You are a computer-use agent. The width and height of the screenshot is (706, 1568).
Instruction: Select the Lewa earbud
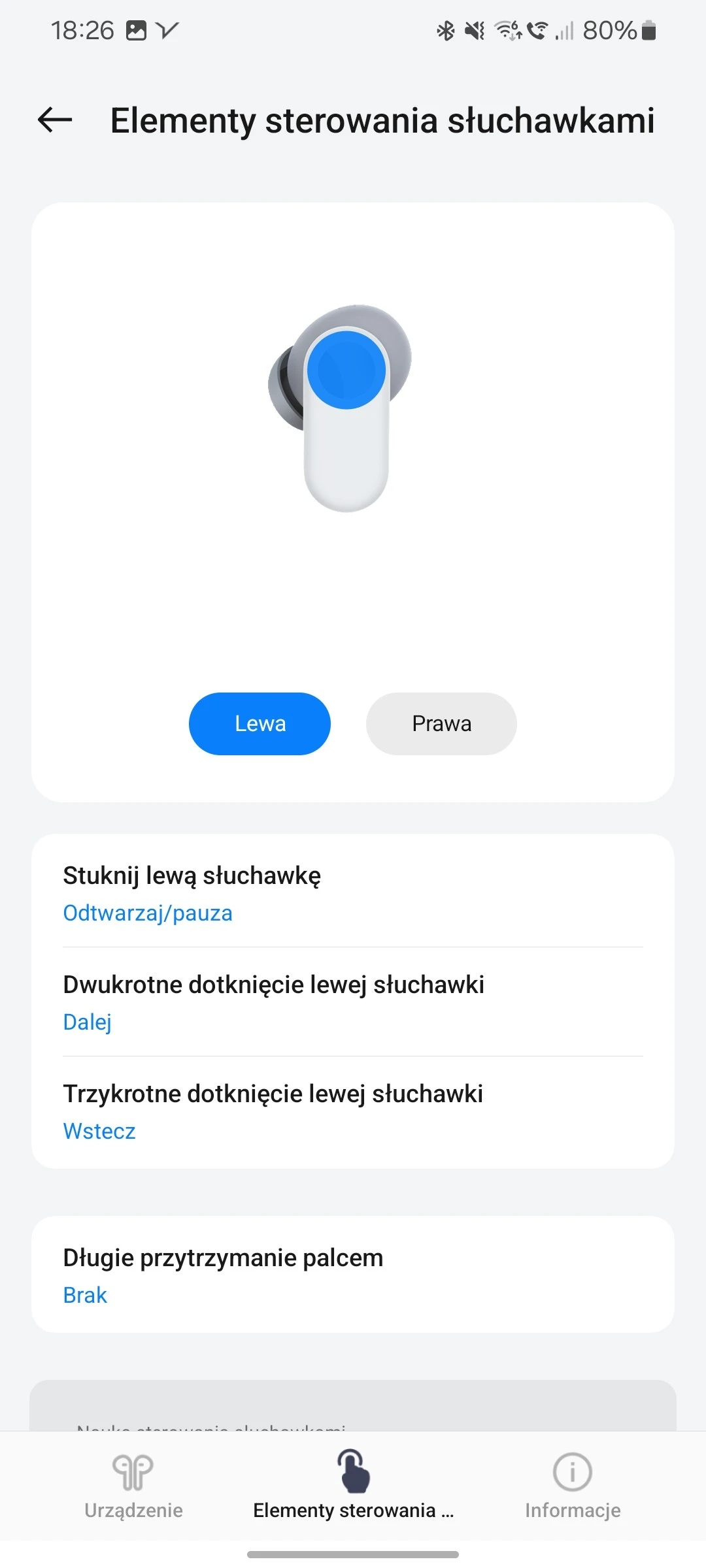260,724
